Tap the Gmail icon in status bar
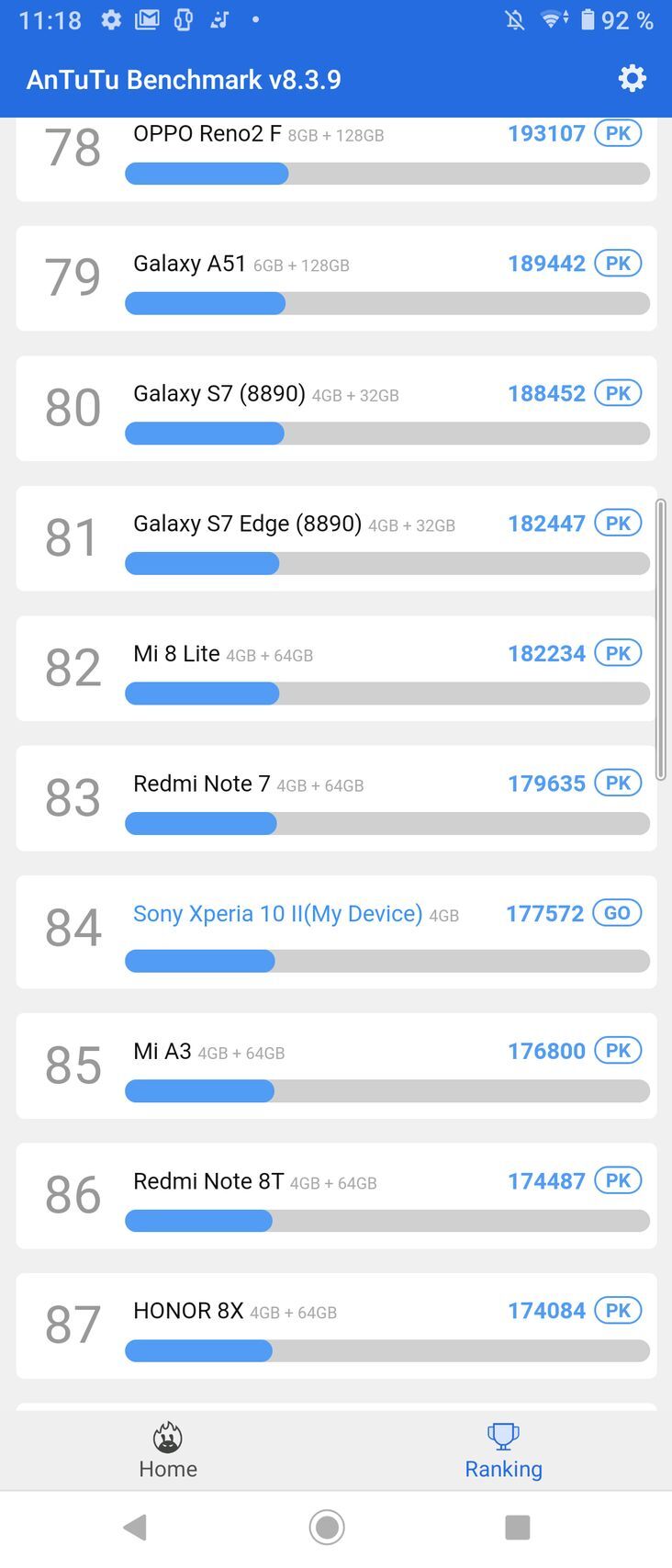The image size is (672, 1568). [x=147, y=18]
